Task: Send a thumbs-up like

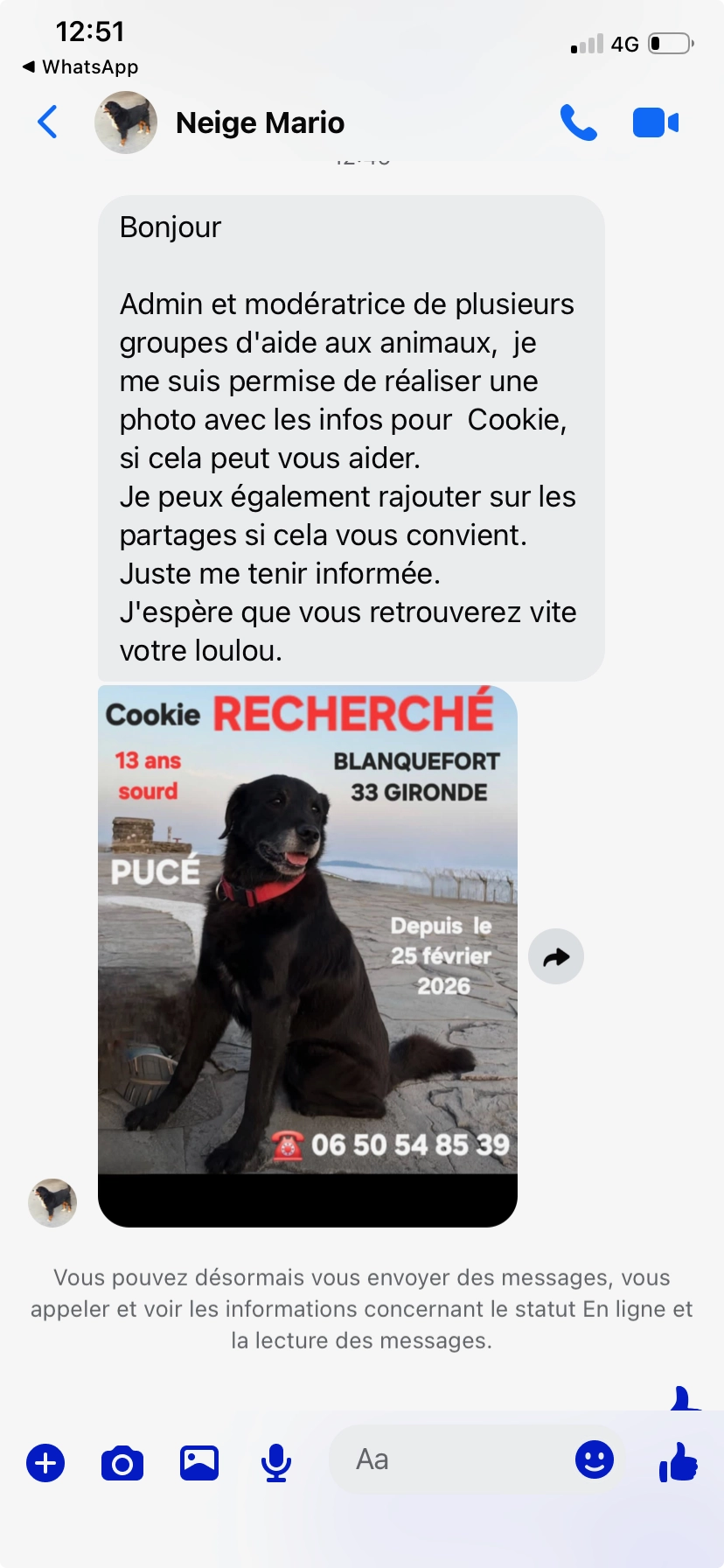Action: tap(678, 1461)
